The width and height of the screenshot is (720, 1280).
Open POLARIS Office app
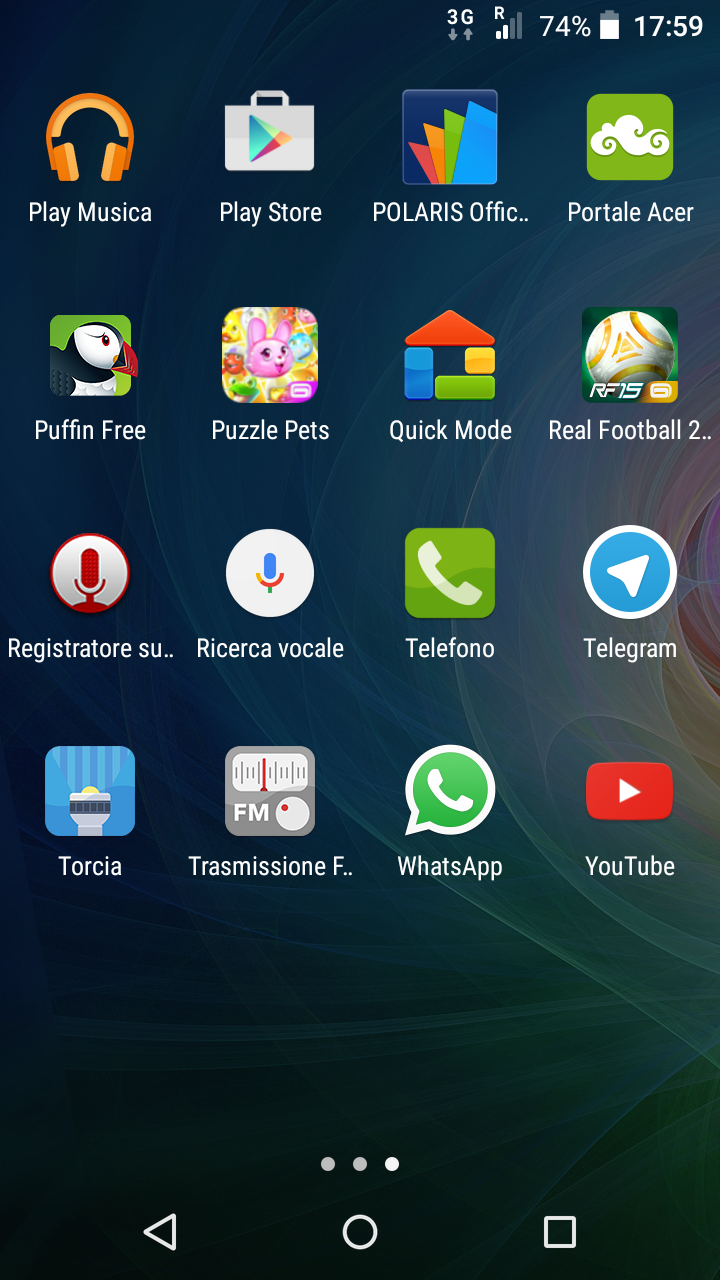tap(450, 138)
